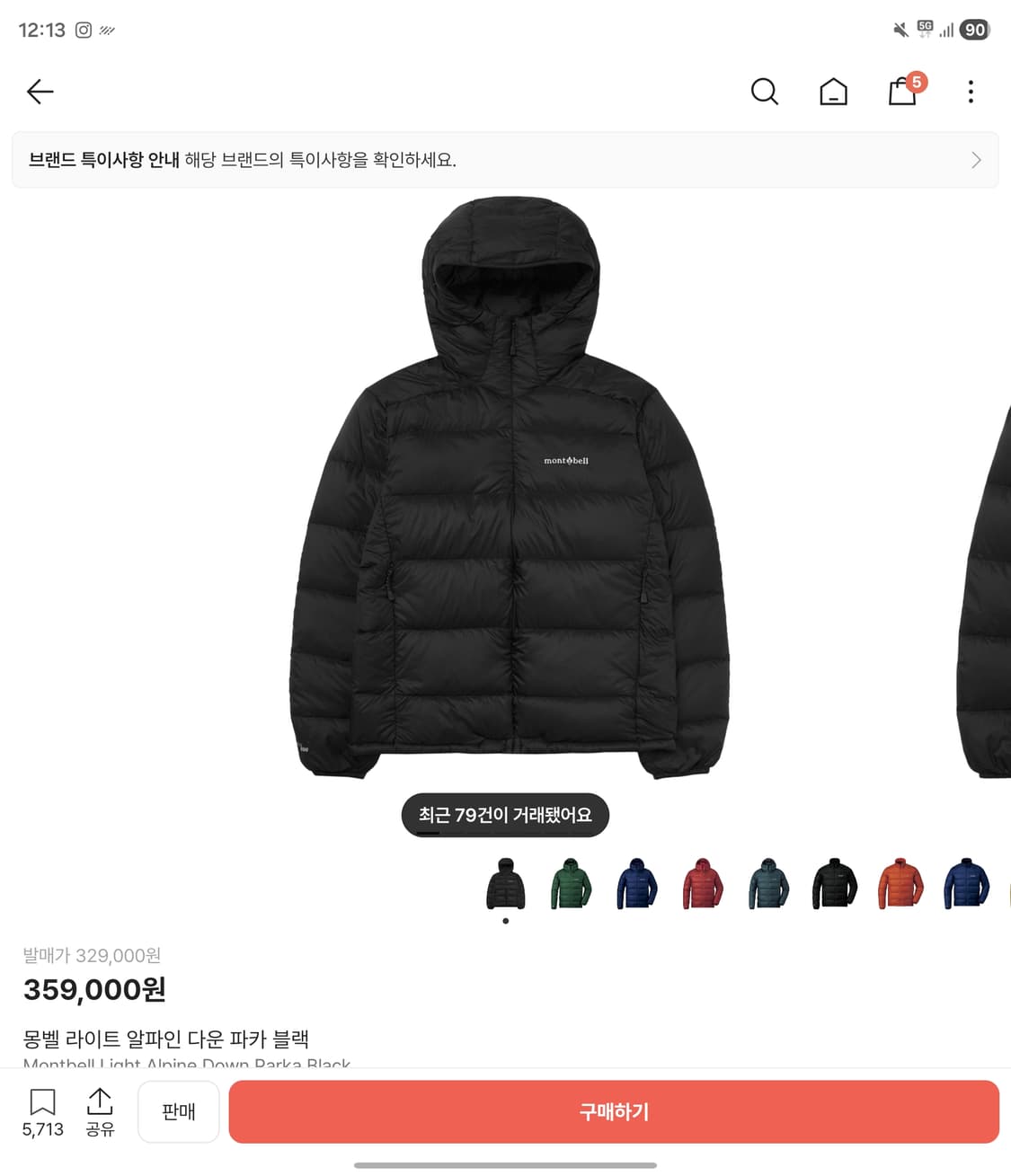1011x1176 pixels.
Task: Open the search function
Action: click(764, 92)
